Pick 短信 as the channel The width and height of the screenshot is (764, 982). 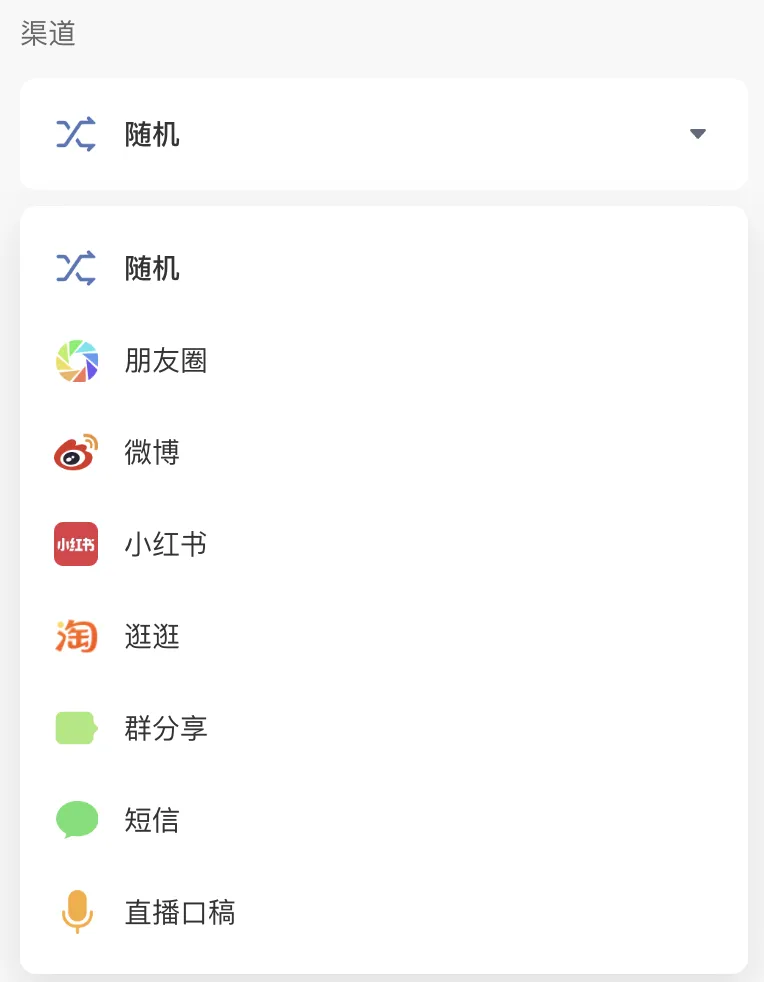pyautogui.click(x=152, y=820)
